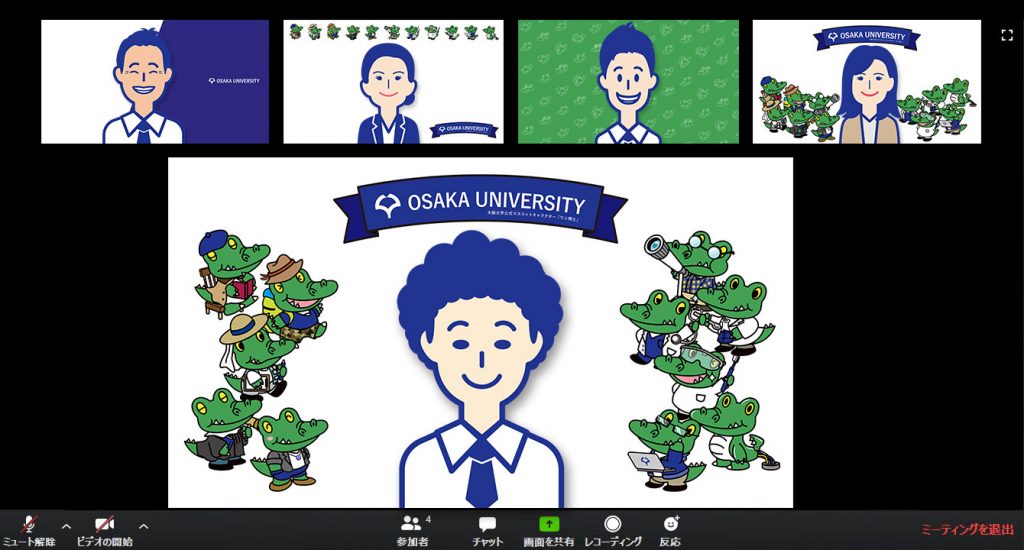Open reactions (反応)
This screenshot has width=1024, height=550.
coord(670,529)
